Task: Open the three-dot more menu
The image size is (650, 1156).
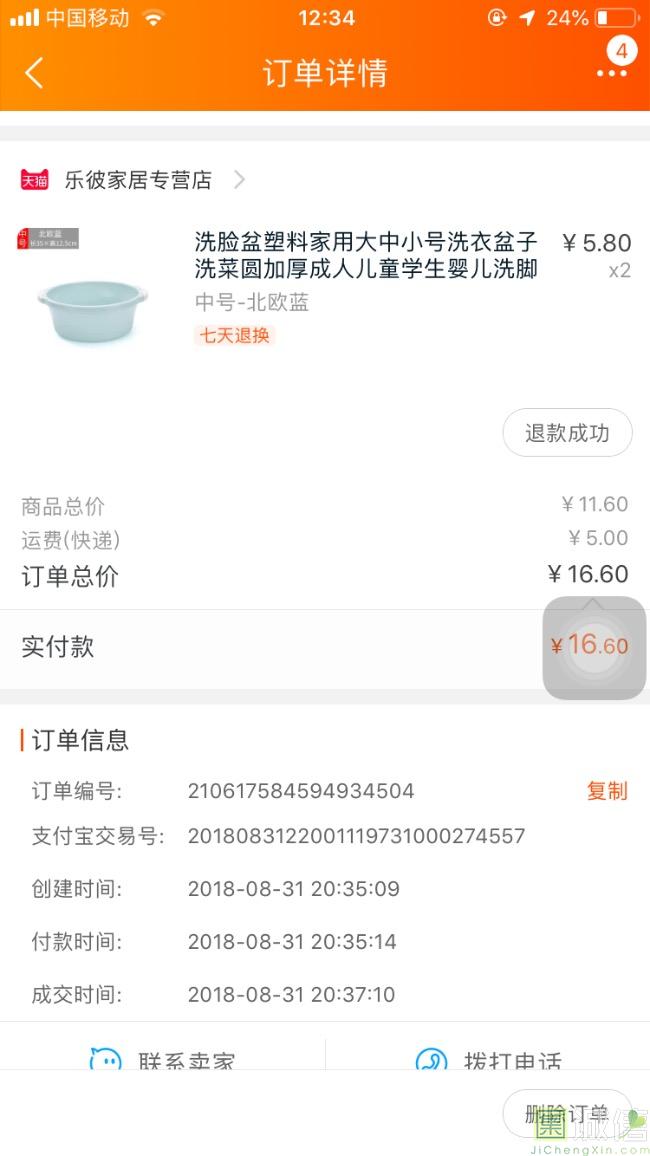Action: [611, 73]
